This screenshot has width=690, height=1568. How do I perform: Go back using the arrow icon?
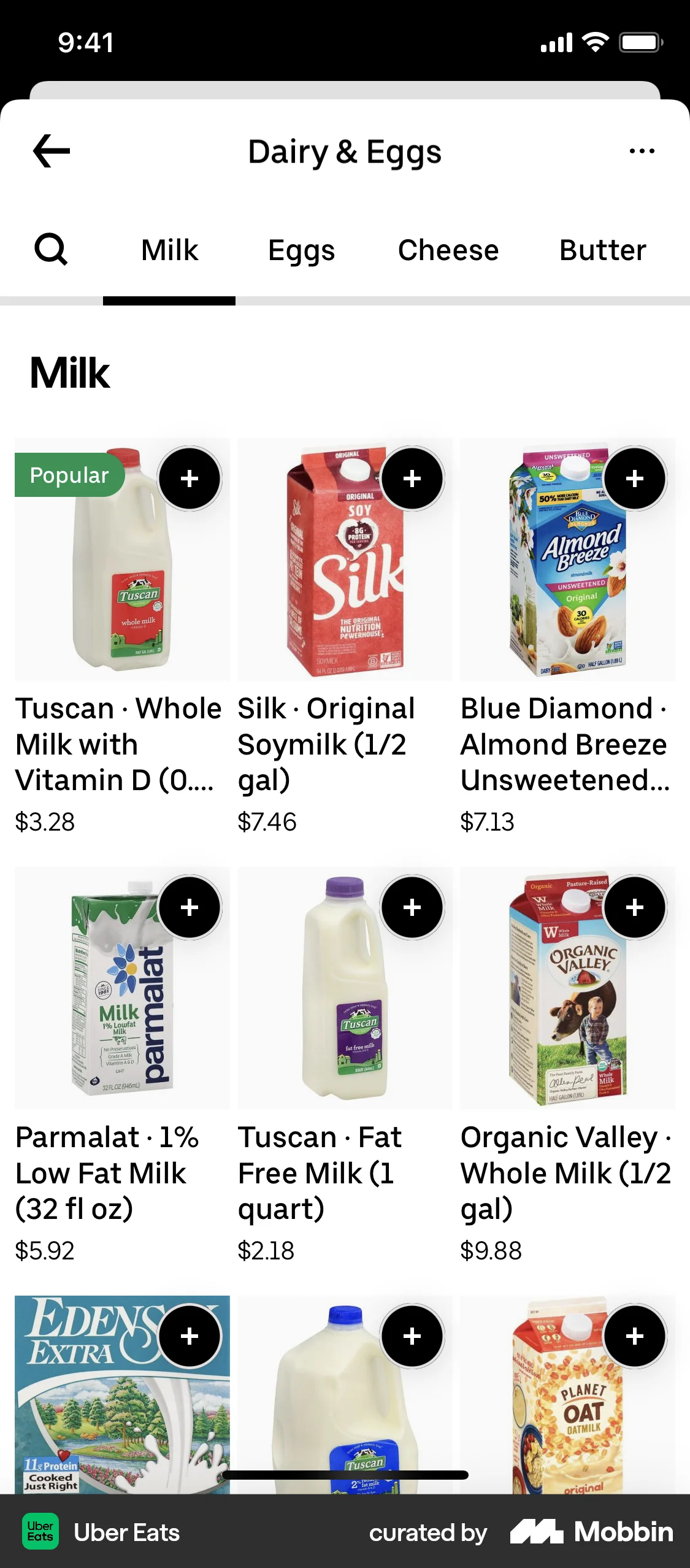(x=52, y=151)
